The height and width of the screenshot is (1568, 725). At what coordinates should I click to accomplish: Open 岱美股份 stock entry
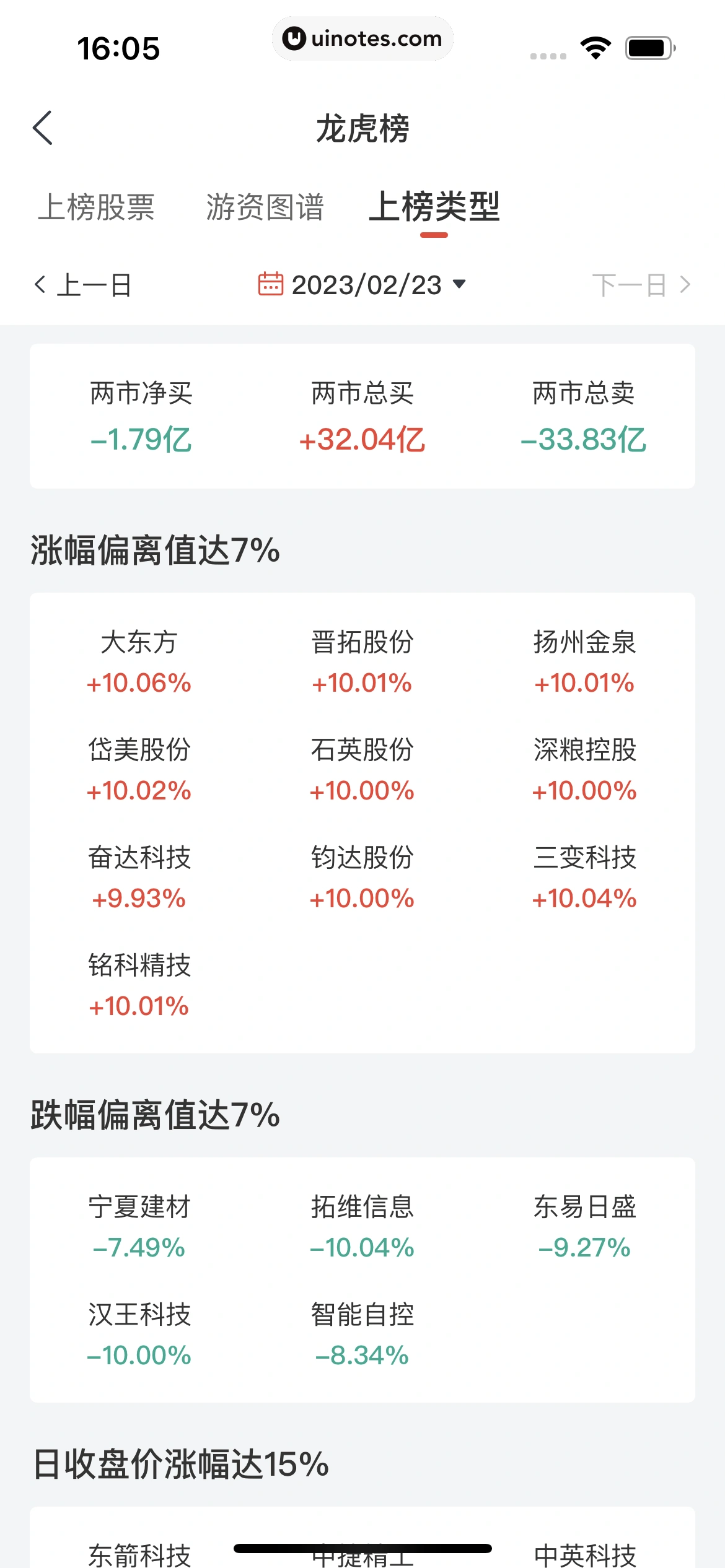point(139,770)
